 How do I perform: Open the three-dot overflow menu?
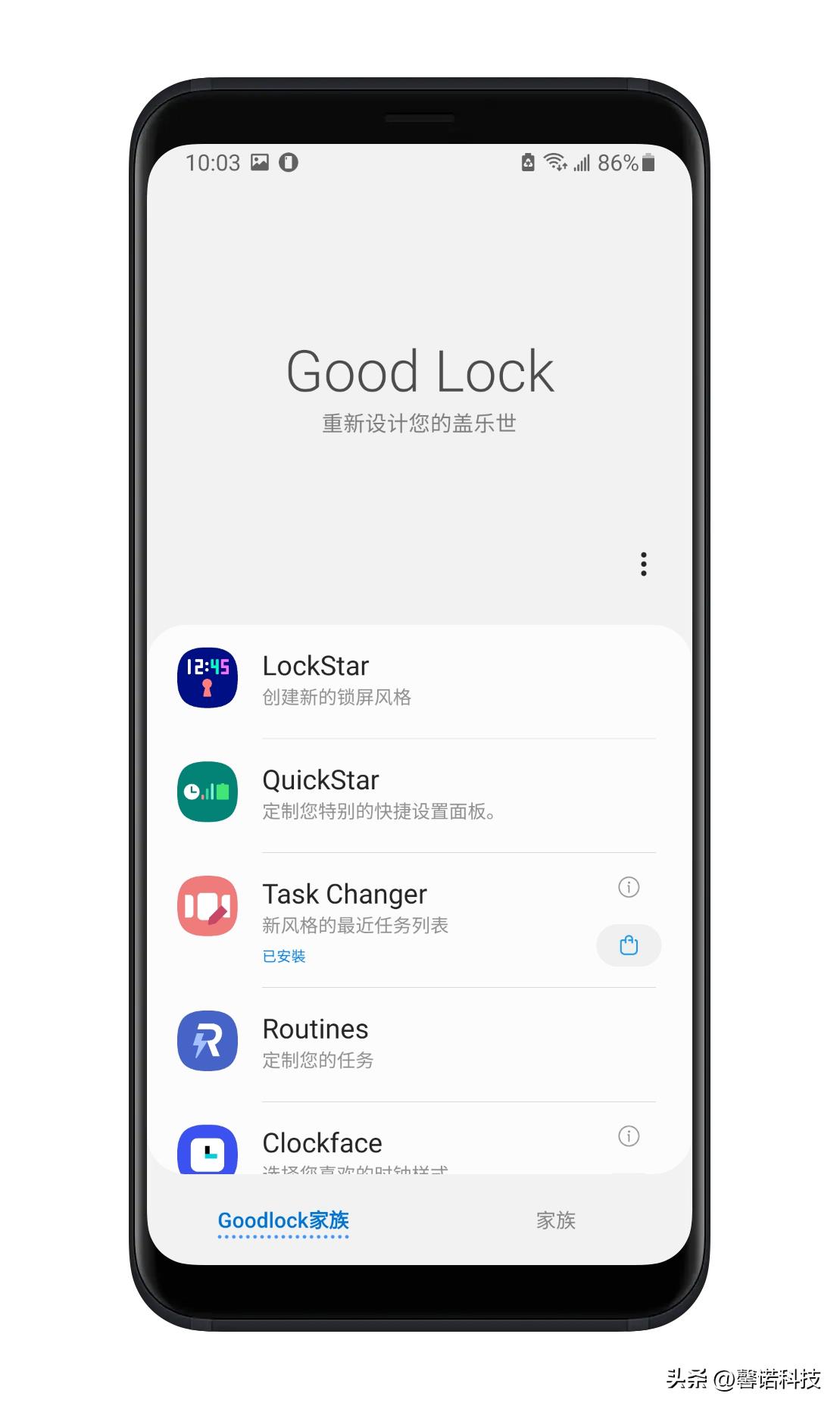coord(643,564)
